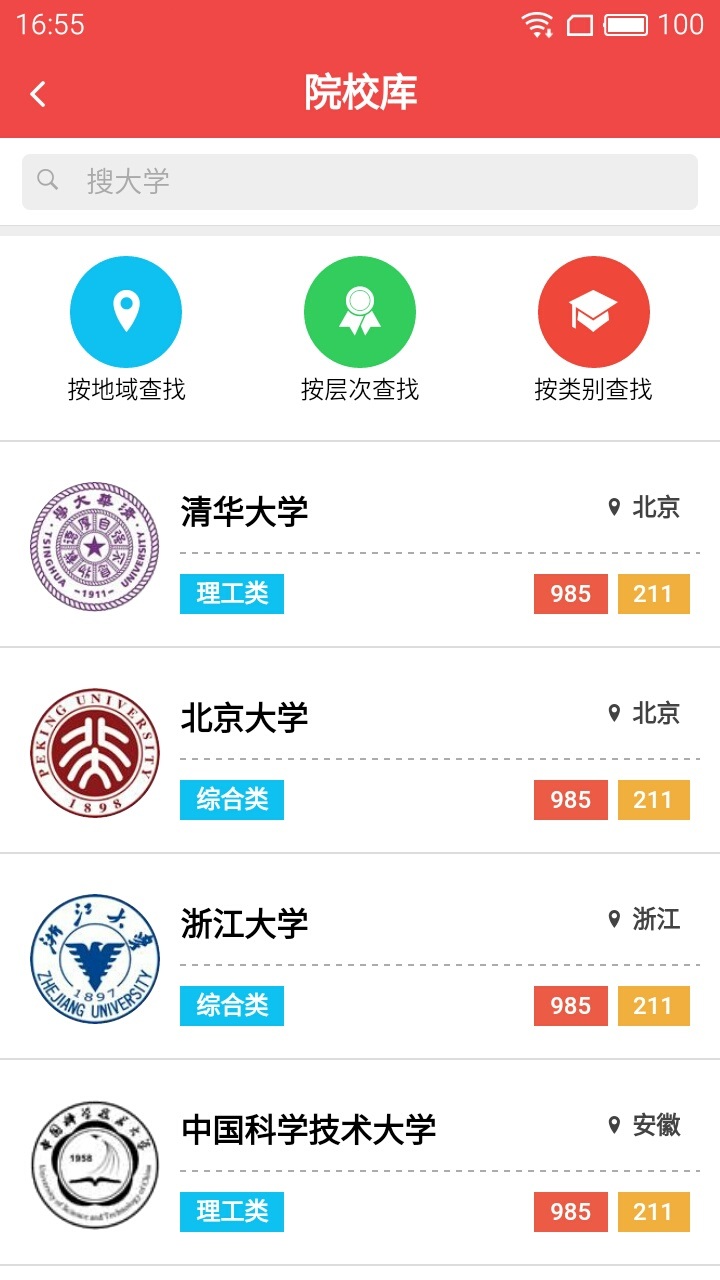720x1280 pixels.
Task: Select 按层次查找 to search by level
Action: pyautogui.click(x=360, y=330)
